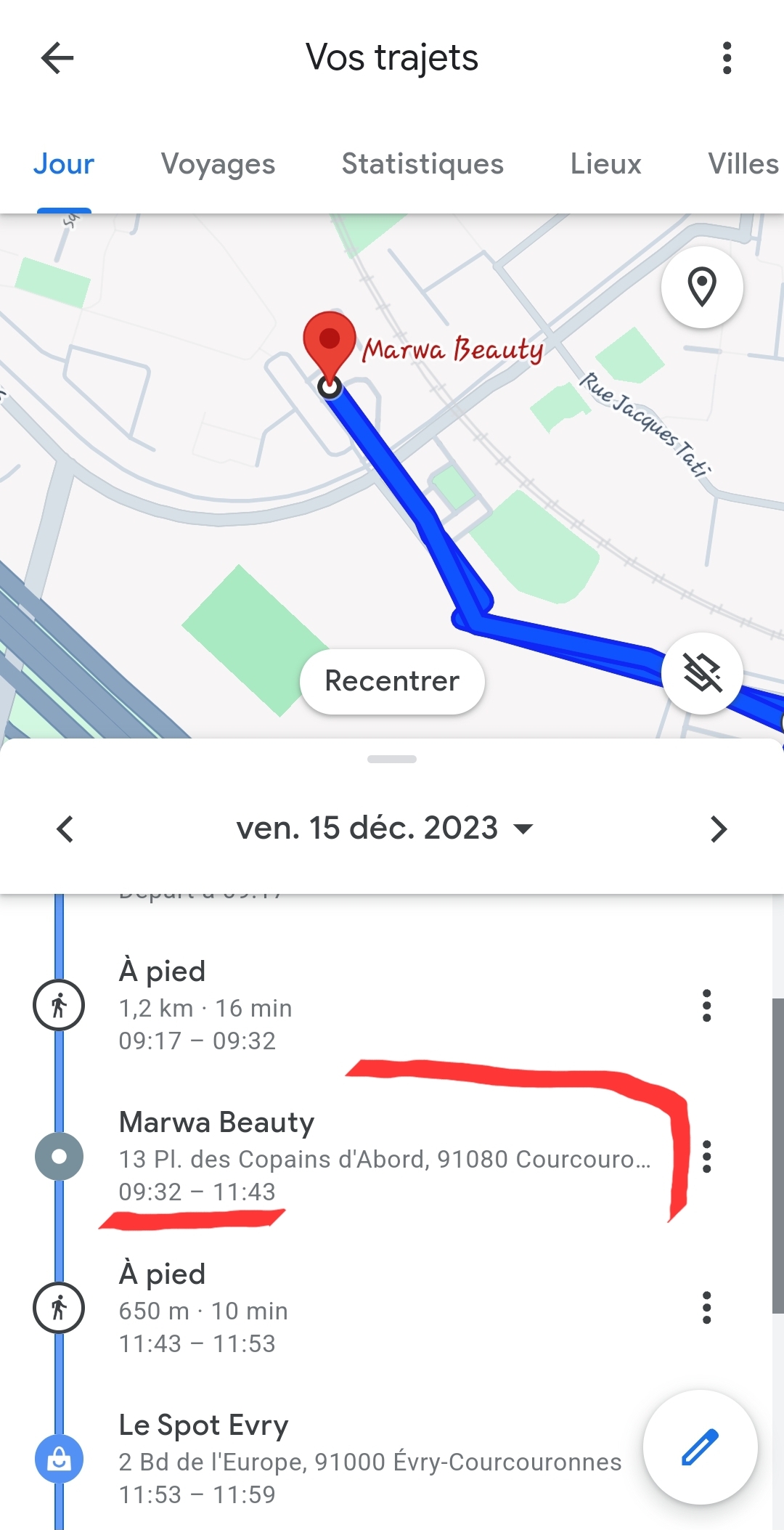Toggle the map layers button
784x1530 pixels.
tap(702, 673)
